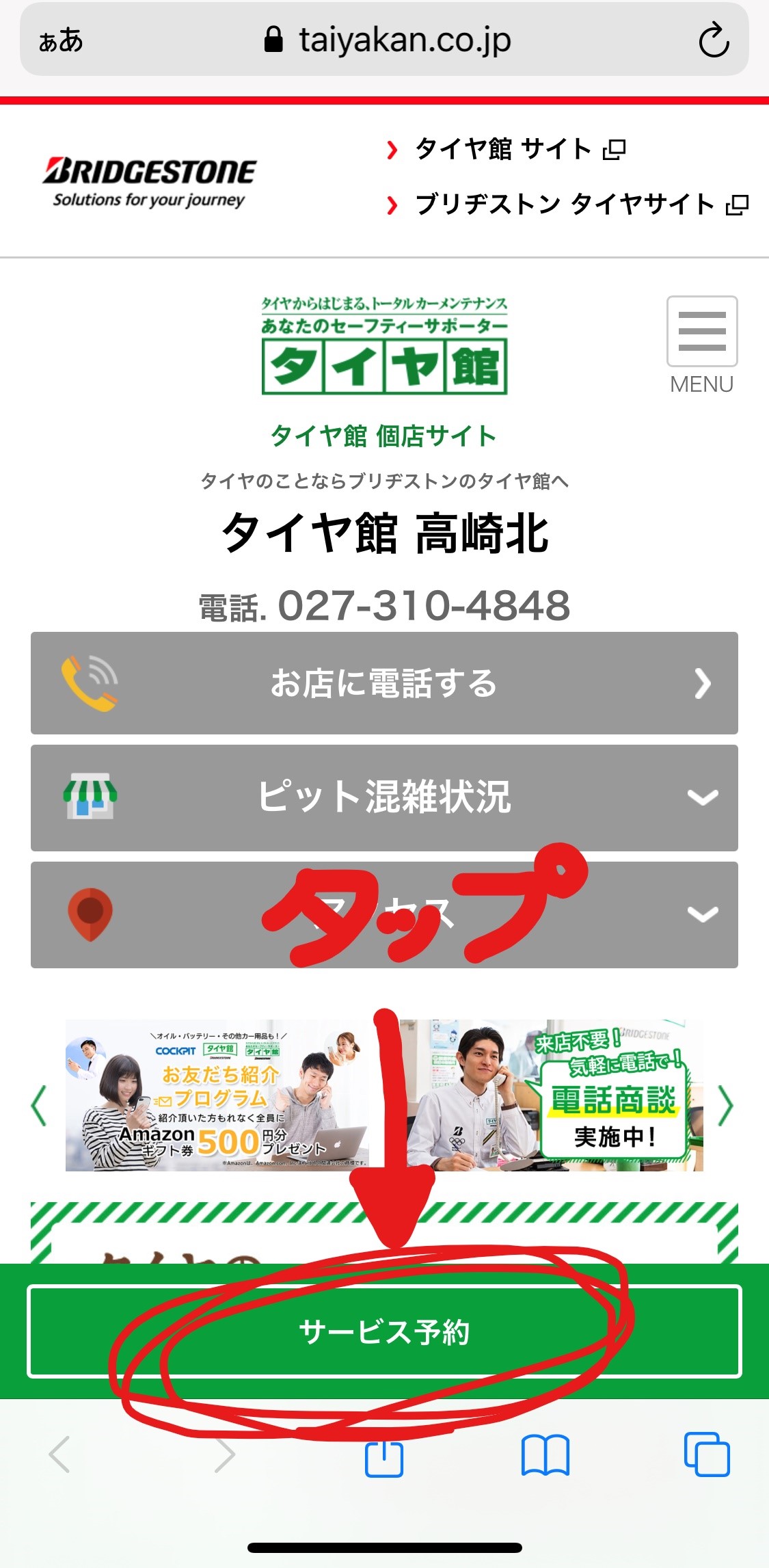769x1568 pixels.
Task: Open the 電話商談 実施中 banner
Action: (554, 1095)
